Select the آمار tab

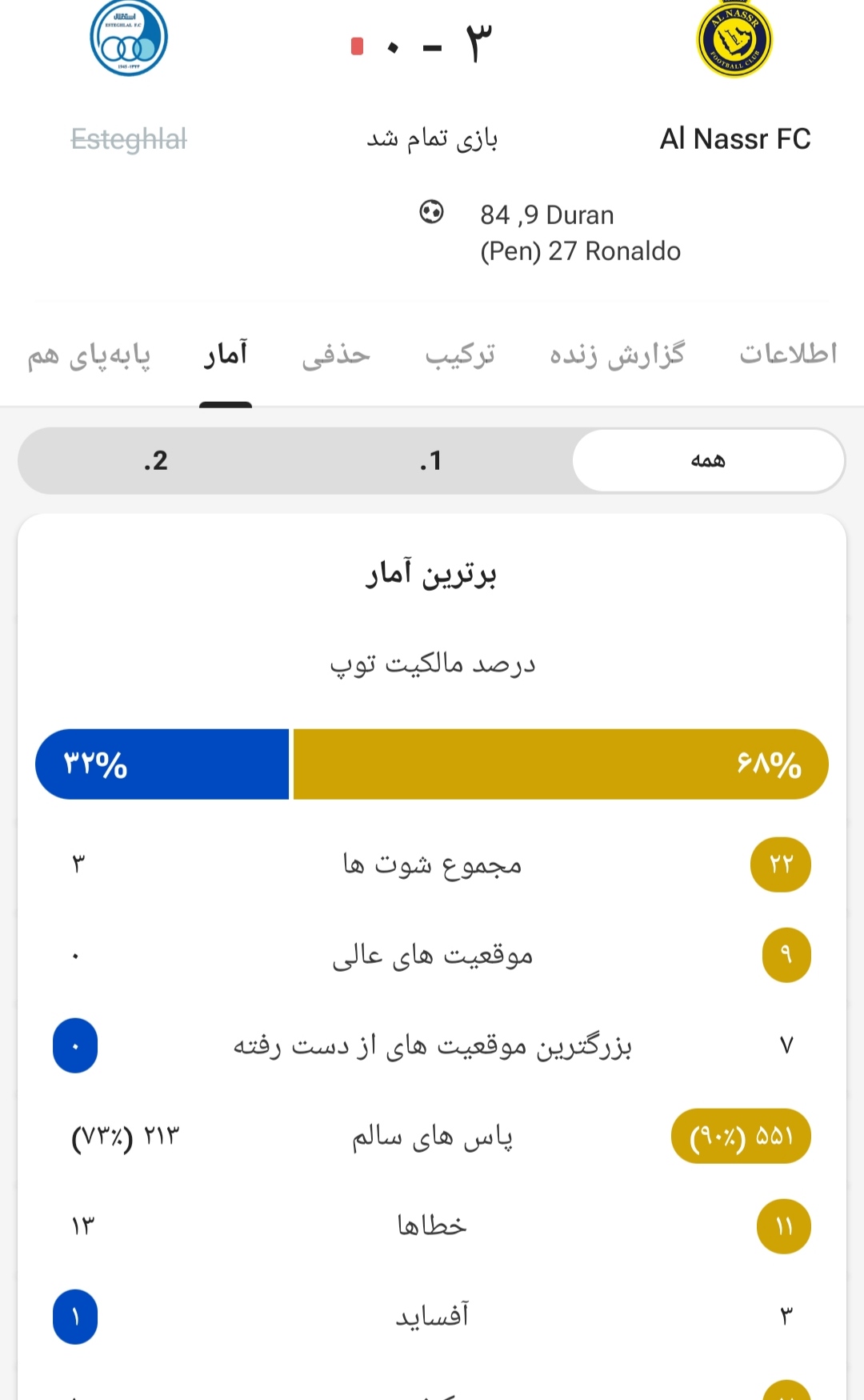(x=226, y=354)
